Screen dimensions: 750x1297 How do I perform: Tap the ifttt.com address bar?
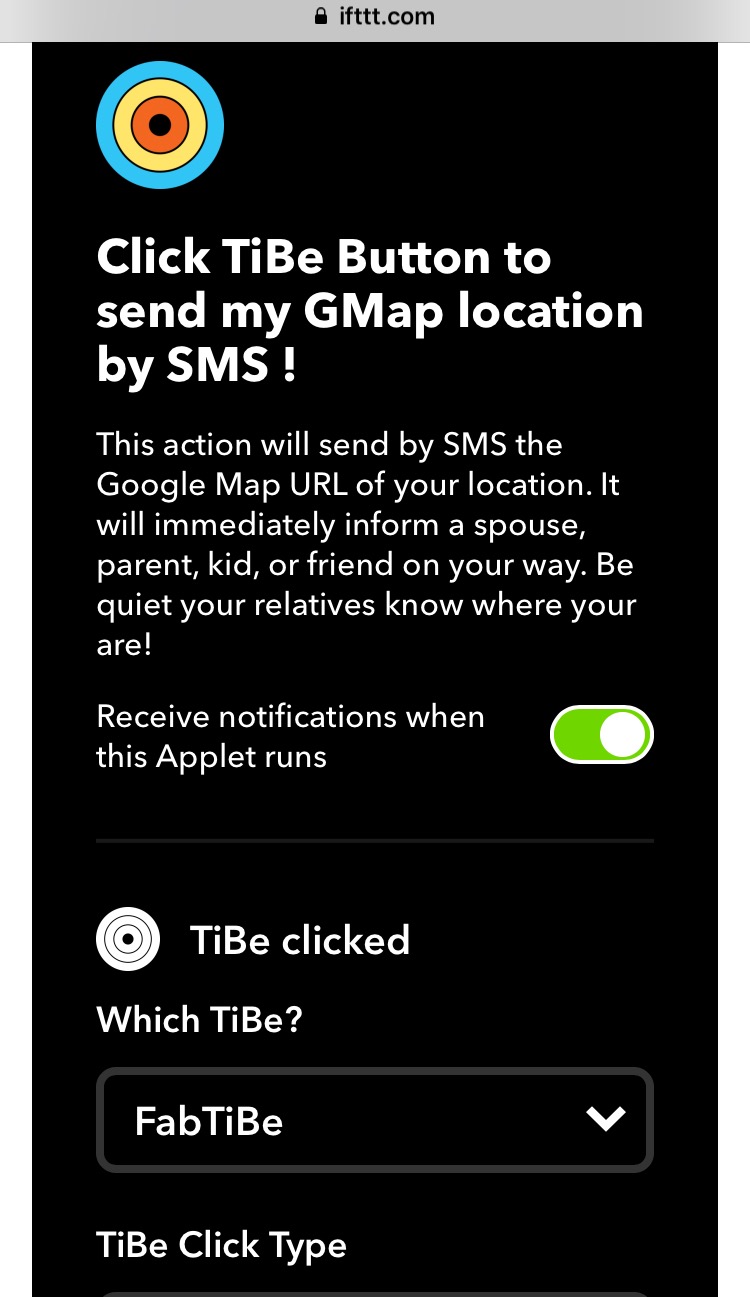click(375, 16)
